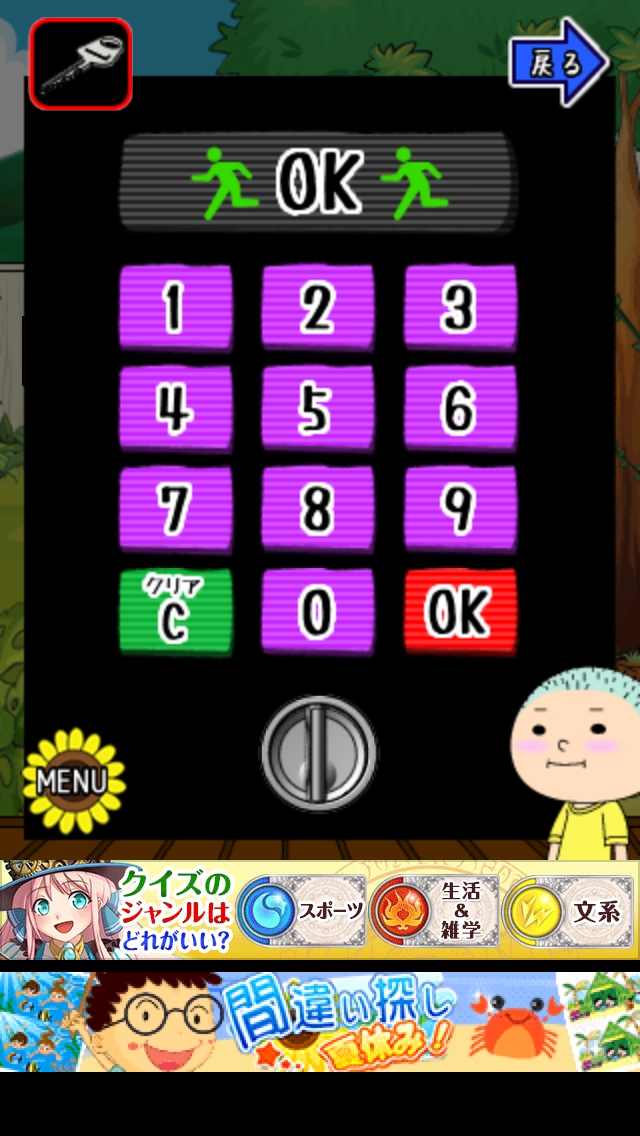Enter digit 3 on keypad
This screenshot has height=1136, width=640.
460,308
